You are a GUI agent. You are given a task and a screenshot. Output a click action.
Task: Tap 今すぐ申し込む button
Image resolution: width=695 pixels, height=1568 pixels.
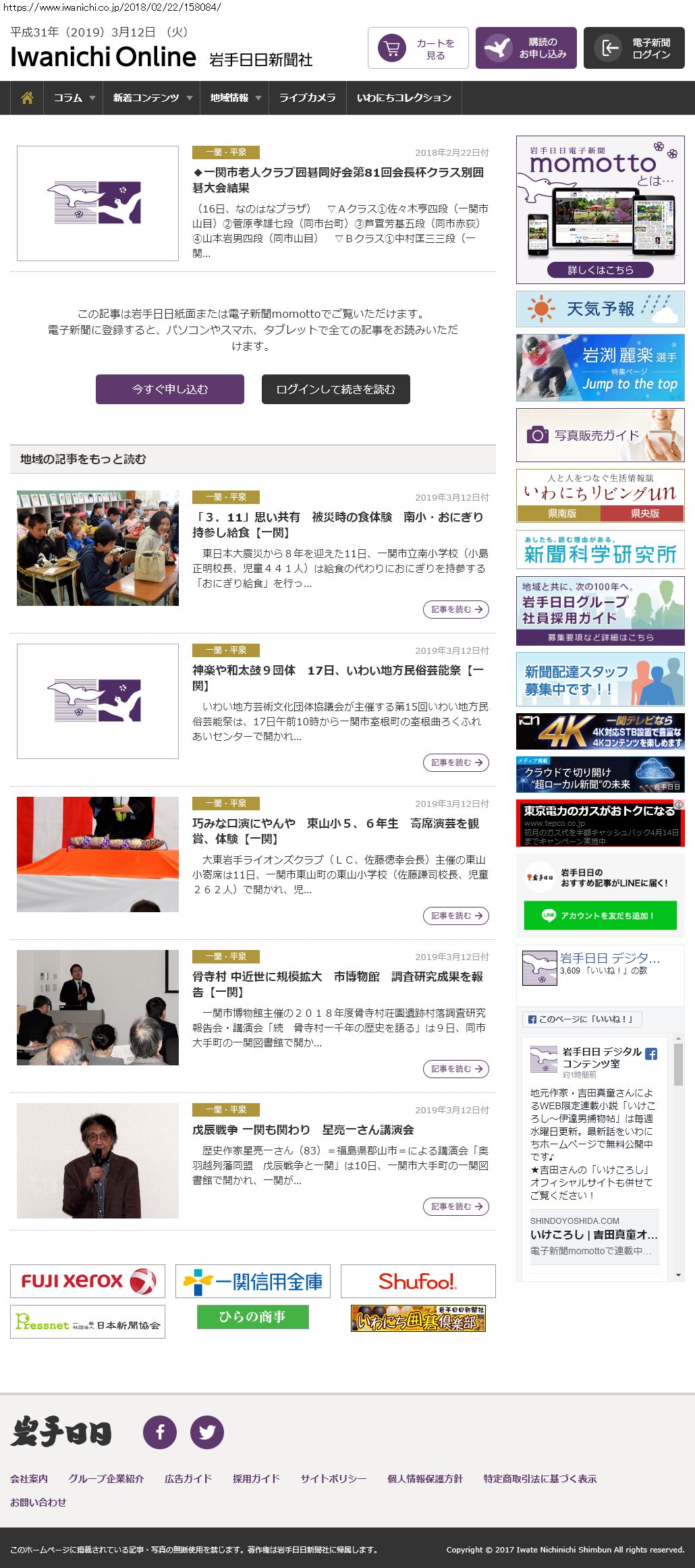click(169, 389)
